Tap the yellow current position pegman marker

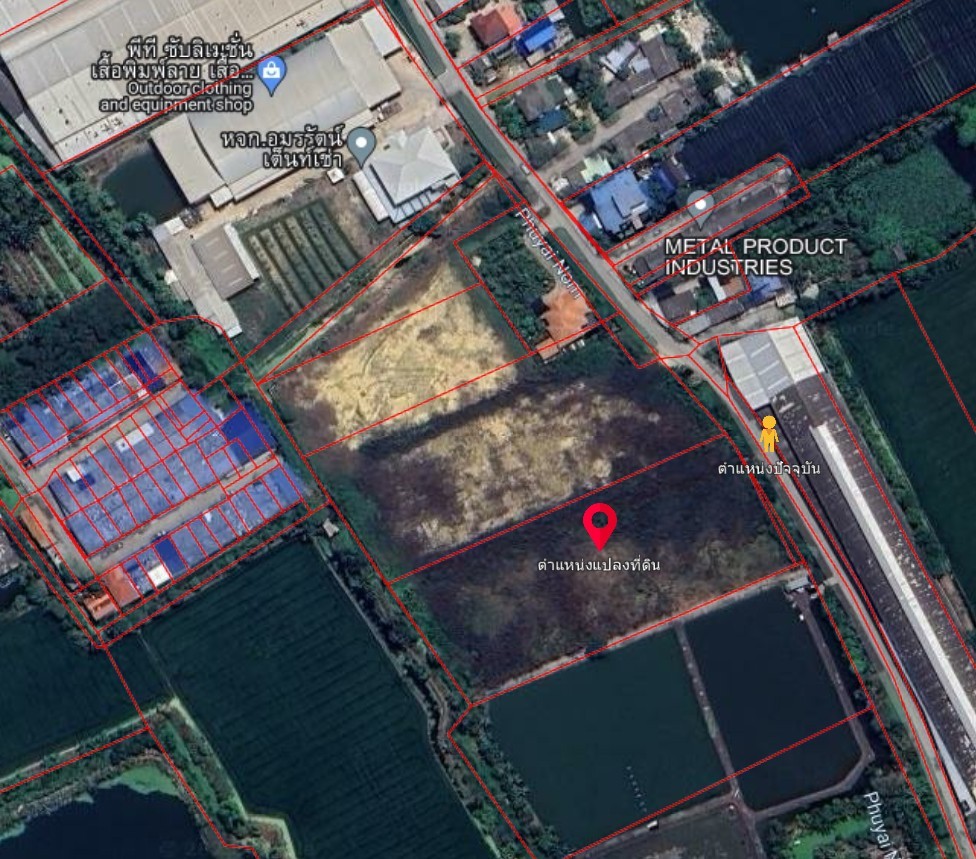[768, 436]
